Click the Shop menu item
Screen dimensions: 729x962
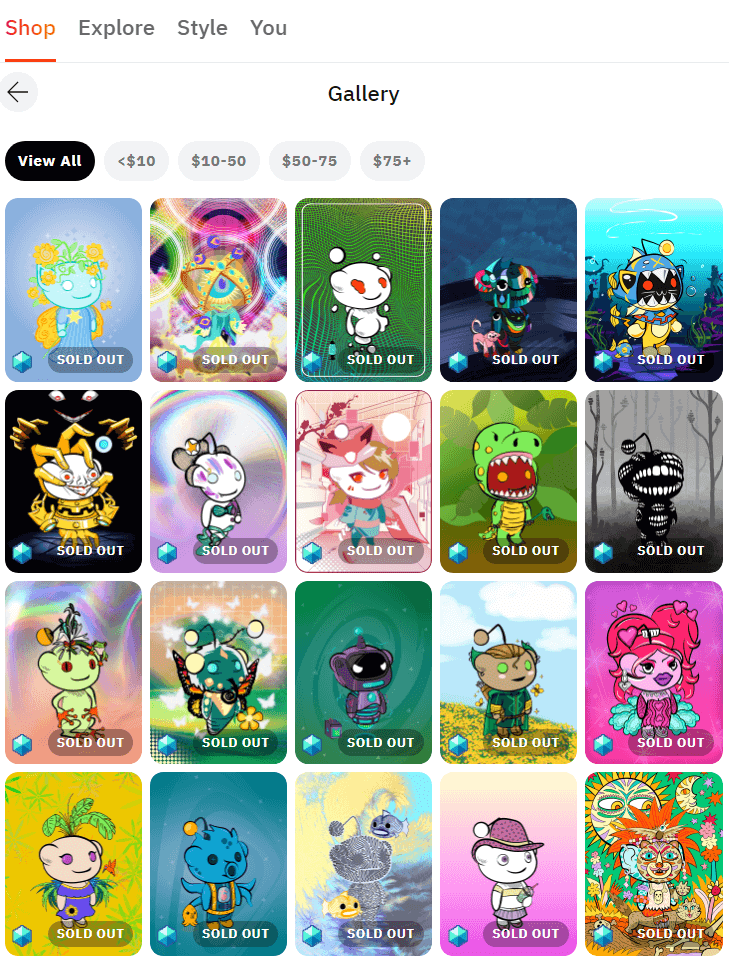30,28
